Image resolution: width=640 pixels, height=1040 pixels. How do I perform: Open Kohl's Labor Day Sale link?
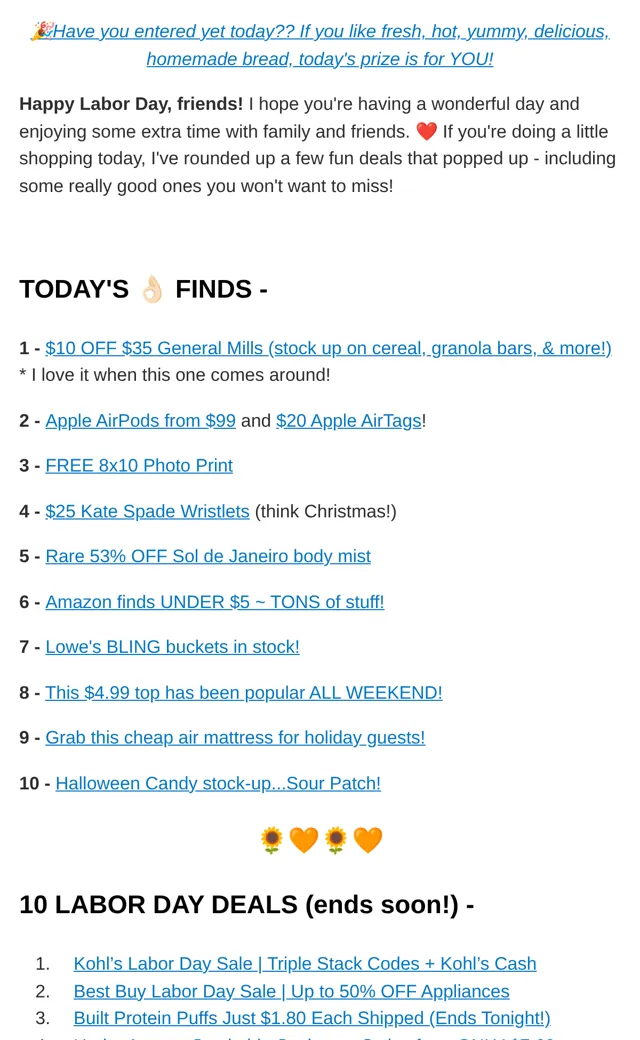point(305,964)
